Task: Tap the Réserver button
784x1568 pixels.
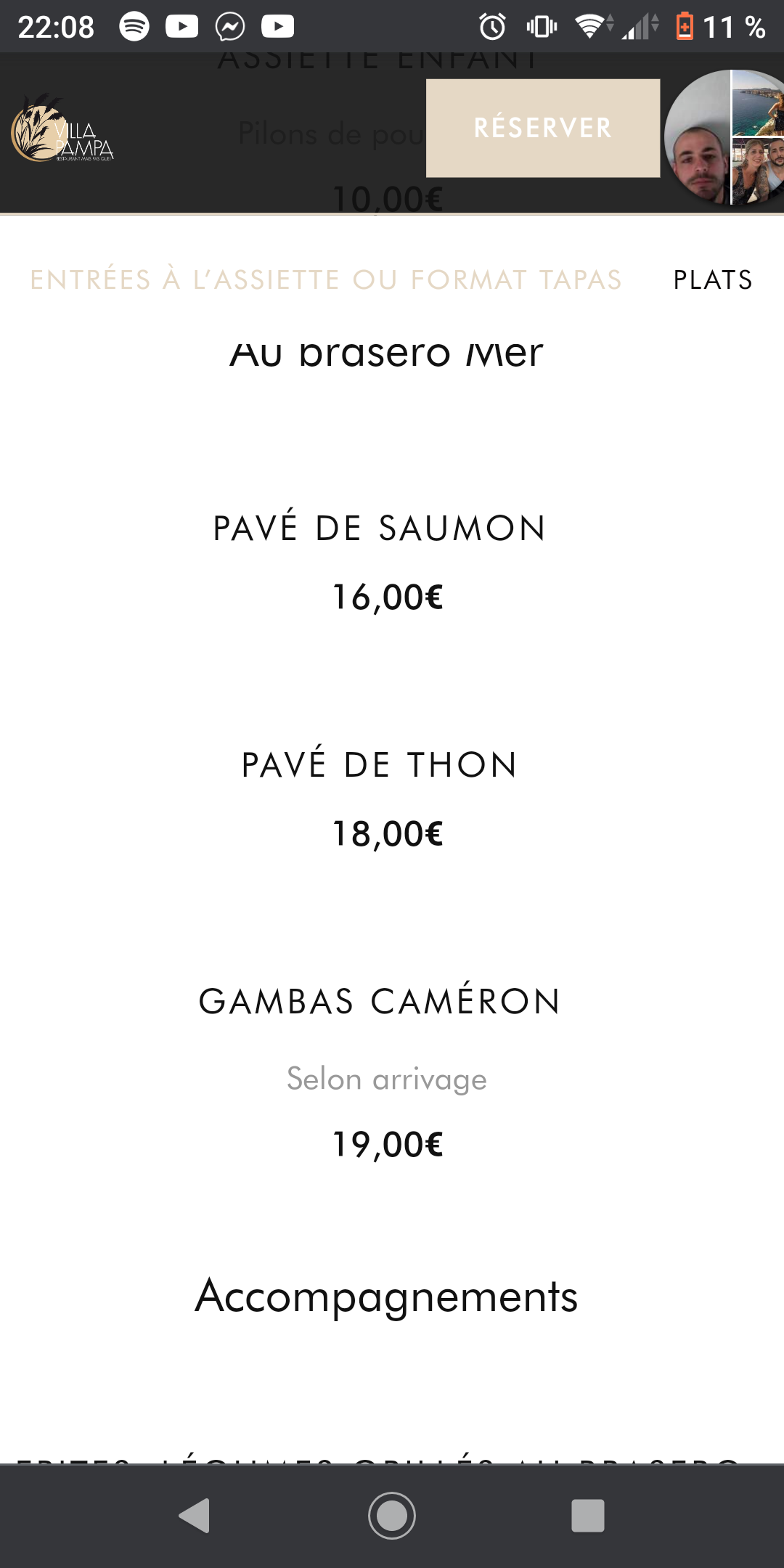Action: (x=542, y=128)
